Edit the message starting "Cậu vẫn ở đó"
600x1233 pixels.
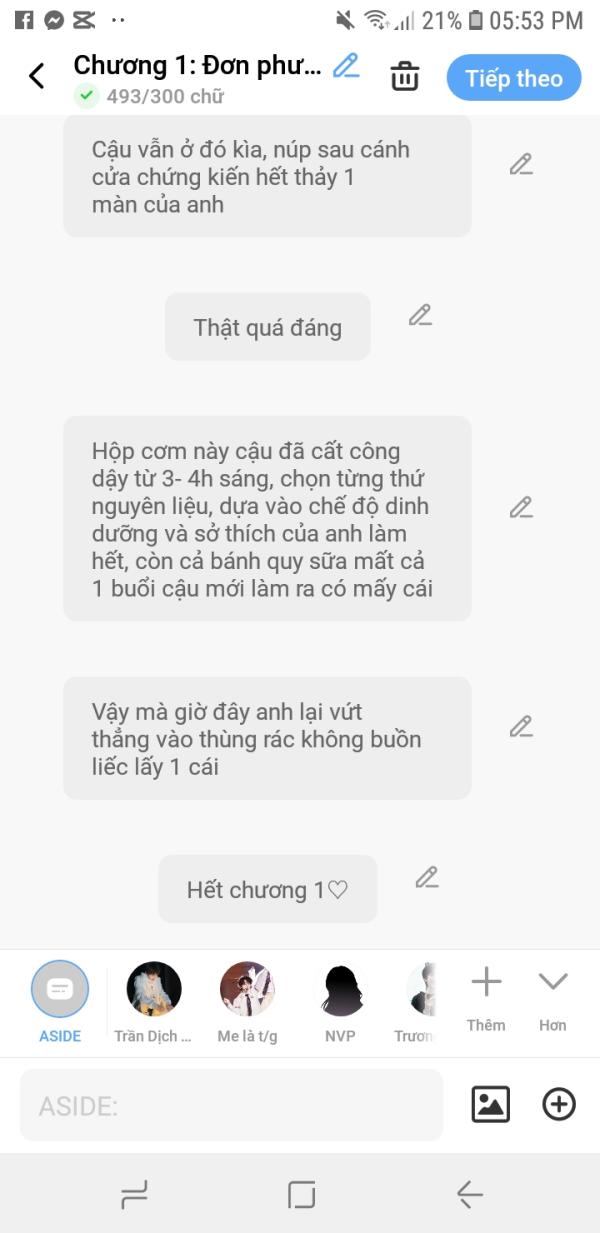(520, 164)
